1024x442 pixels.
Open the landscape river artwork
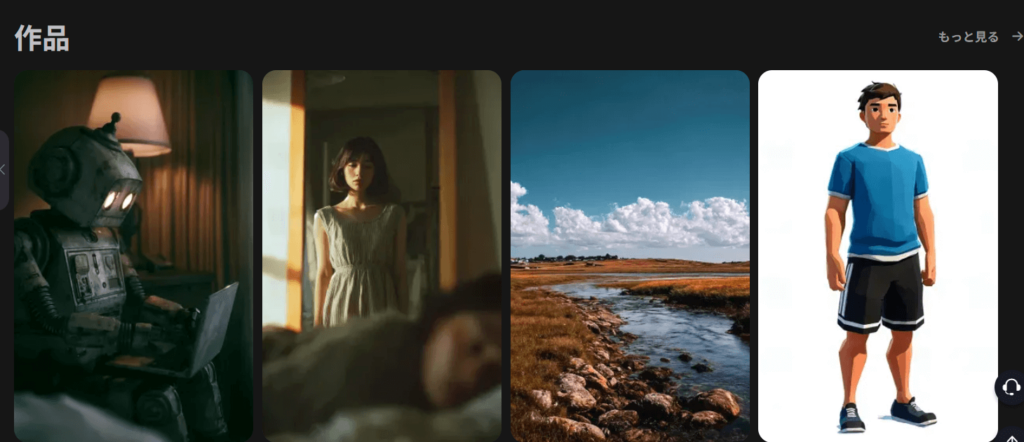point(629,255)
